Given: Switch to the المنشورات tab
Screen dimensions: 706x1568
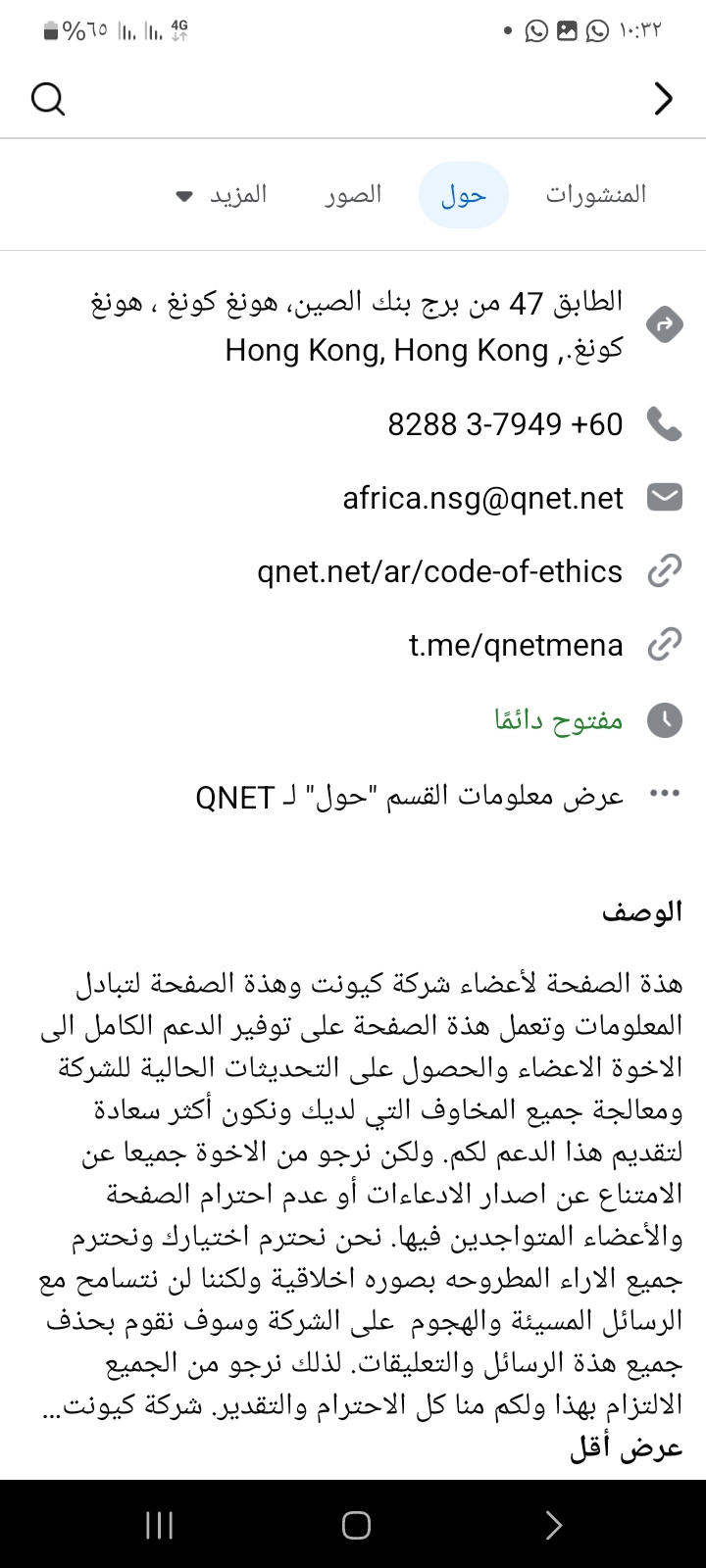Looking at the screenshot, I should click(596, 194).
